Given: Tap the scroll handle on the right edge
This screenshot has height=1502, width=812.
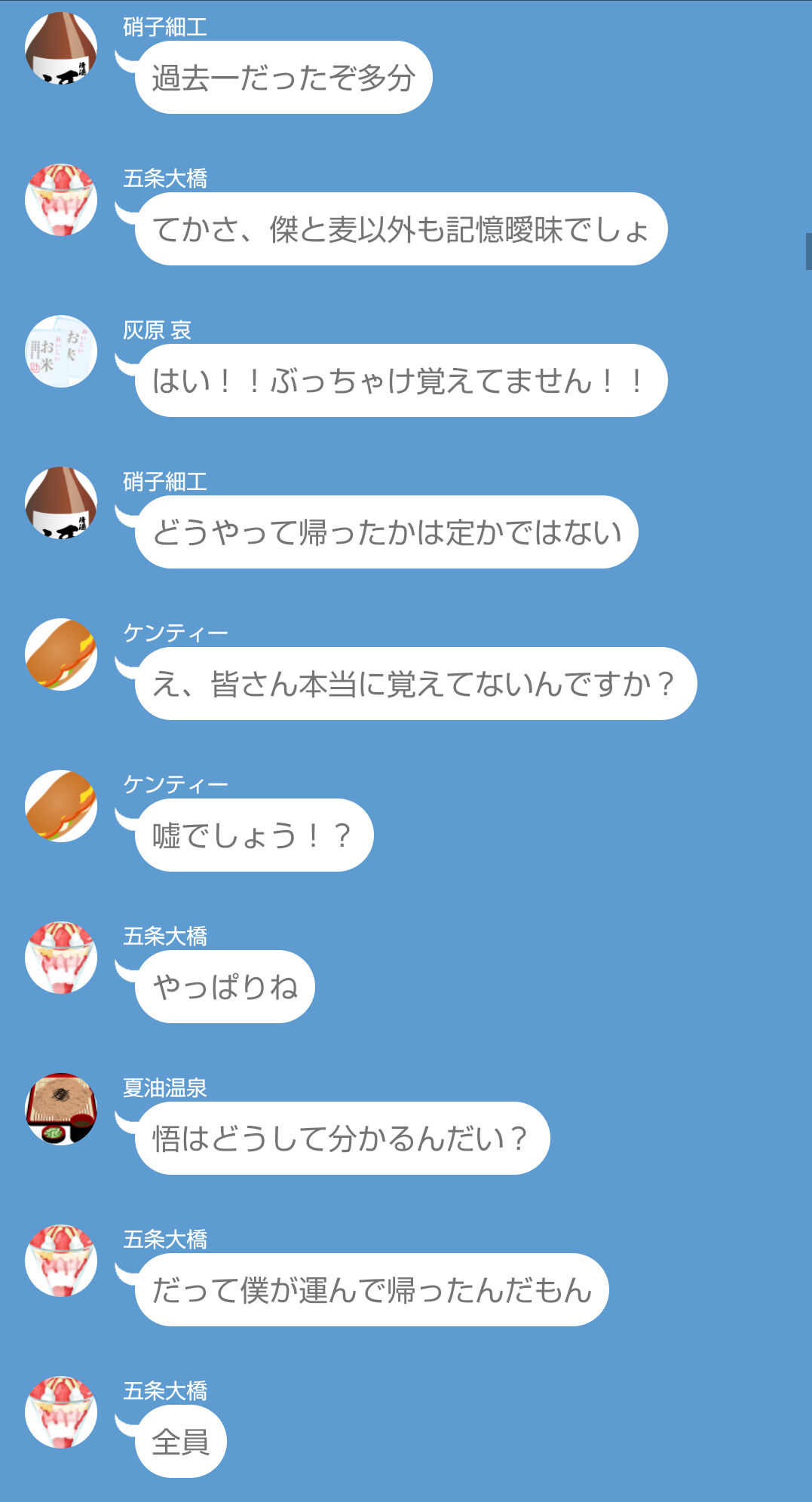Looking at the screenshot, I should 808,251.
